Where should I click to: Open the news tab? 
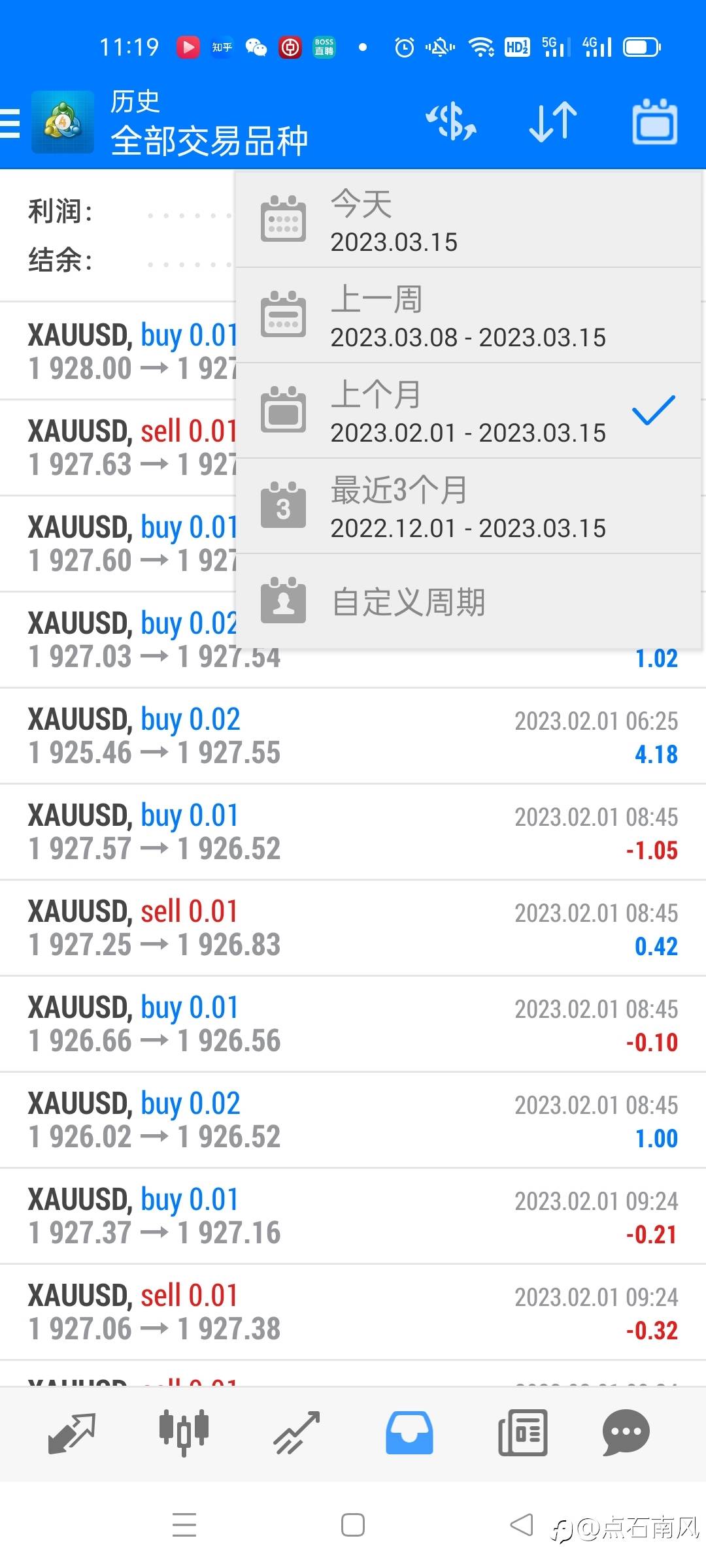522,1433
